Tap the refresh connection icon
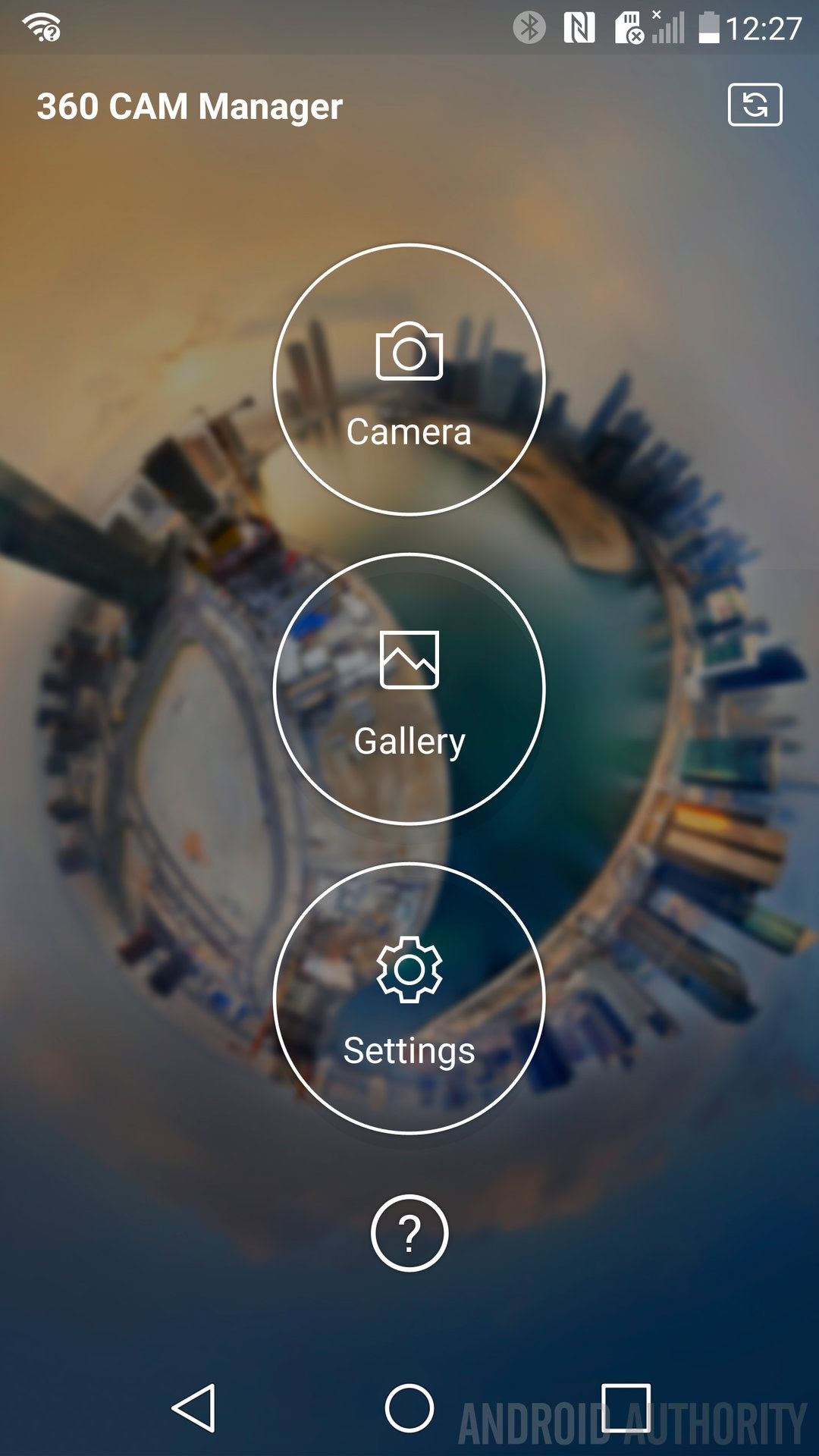 click(755, 105)
